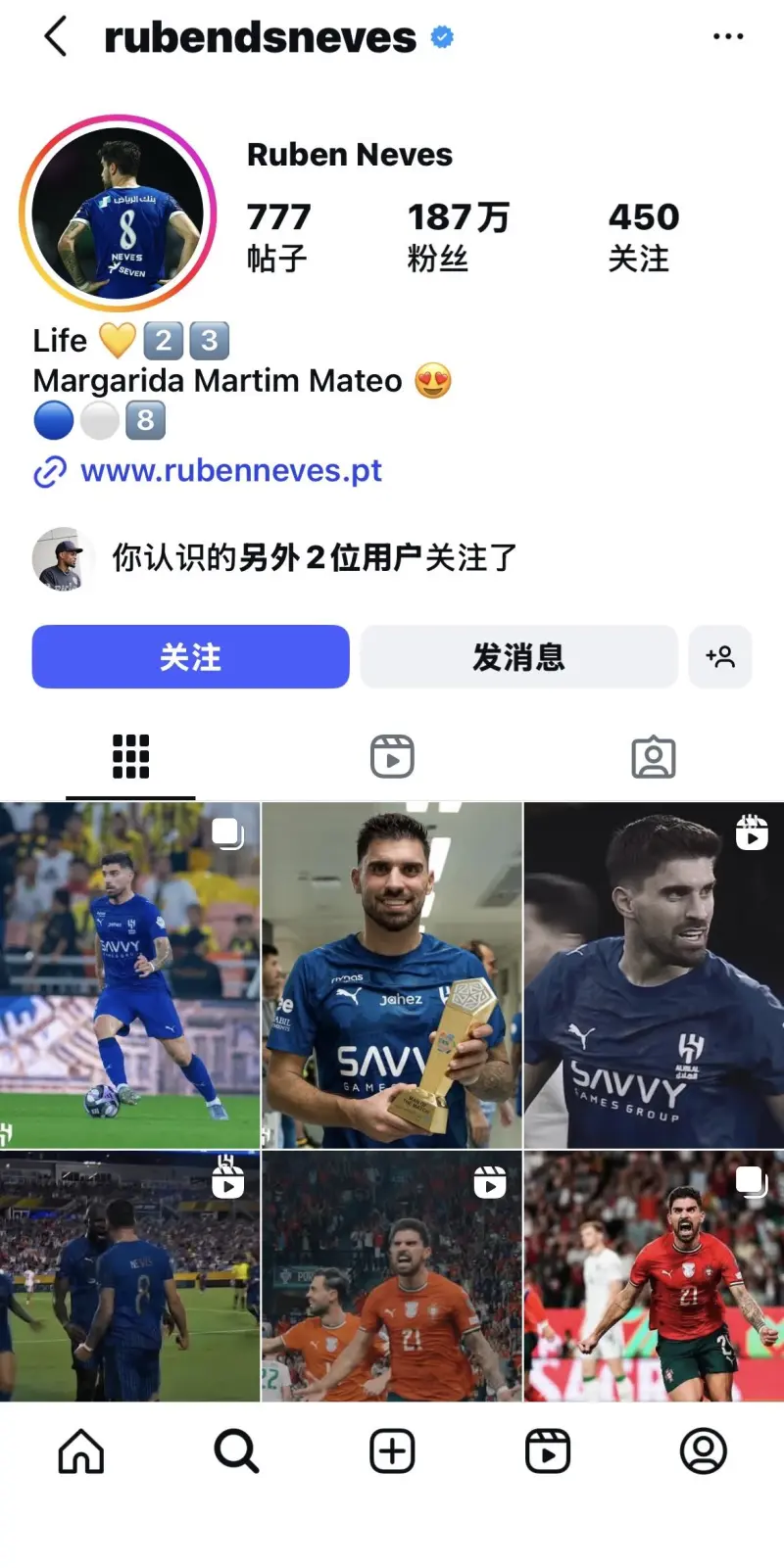The height and width of the screenshot is (1568, 784).
Task: View mutual followers you know
Action: (314, 558)
